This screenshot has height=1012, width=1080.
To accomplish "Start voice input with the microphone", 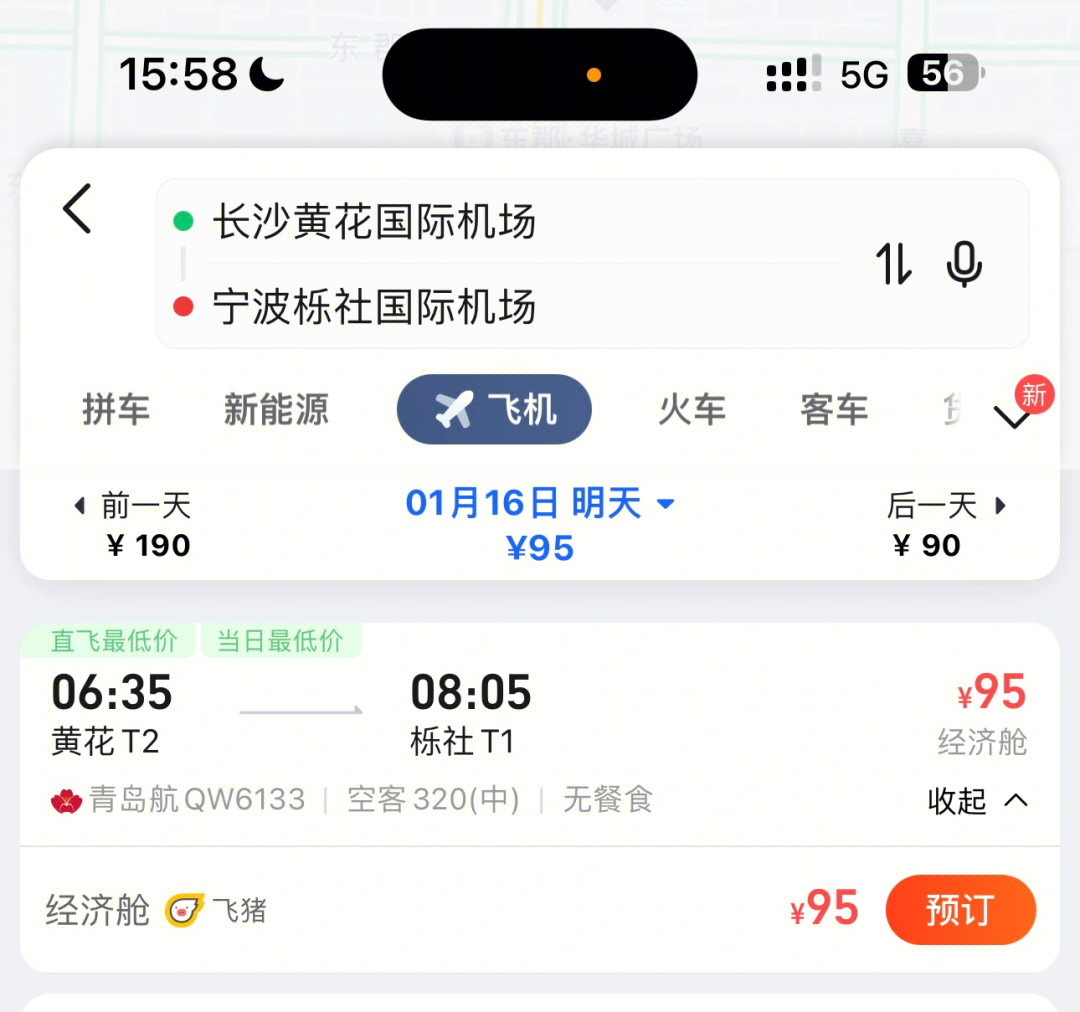I will (x=964, y=264).
